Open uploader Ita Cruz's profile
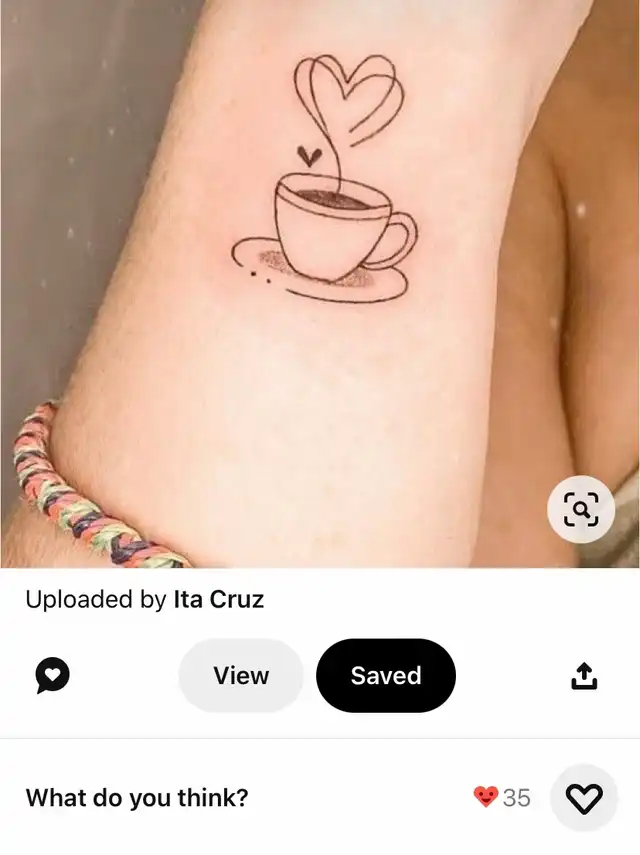The image size is (640, 855). tap(219, 600)
